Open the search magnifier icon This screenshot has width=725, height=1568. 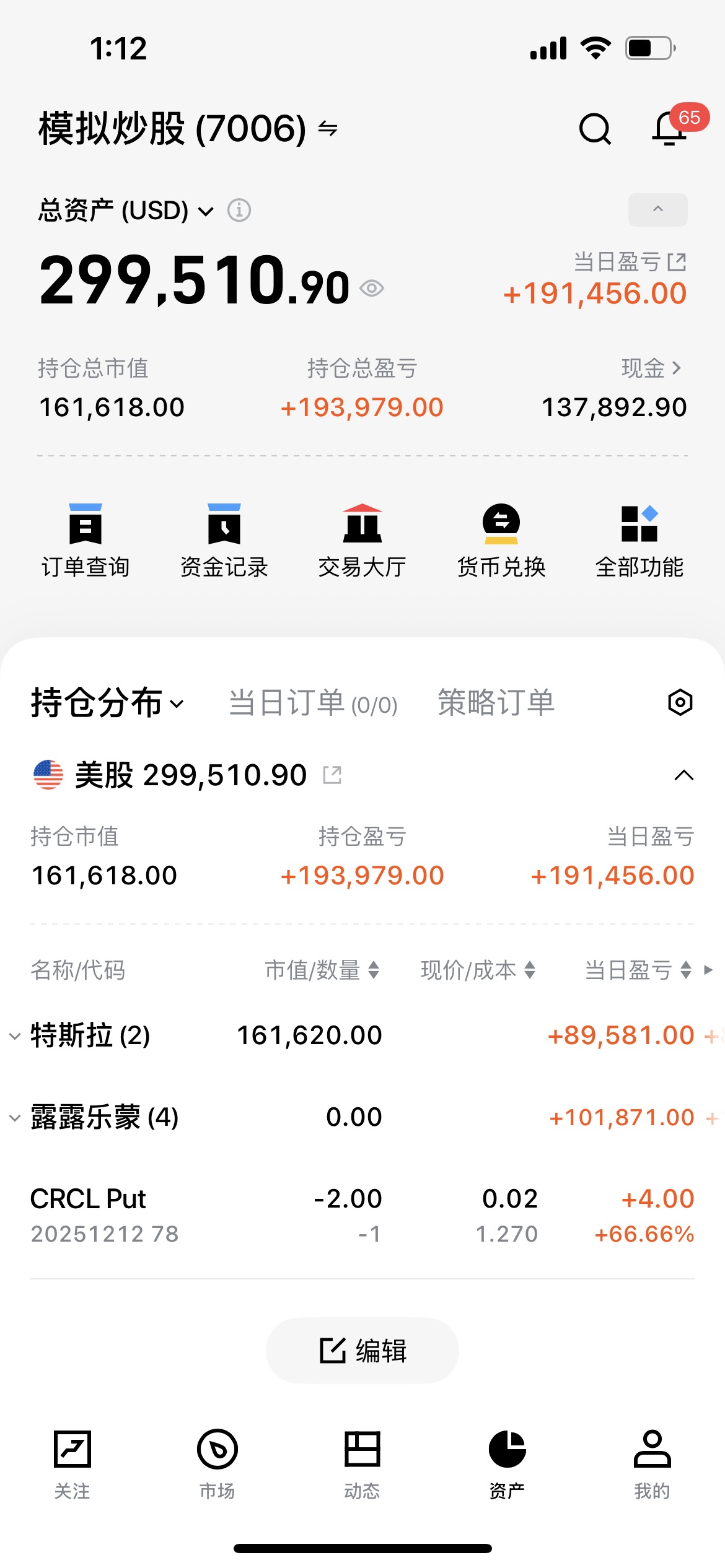click(595, 129)
